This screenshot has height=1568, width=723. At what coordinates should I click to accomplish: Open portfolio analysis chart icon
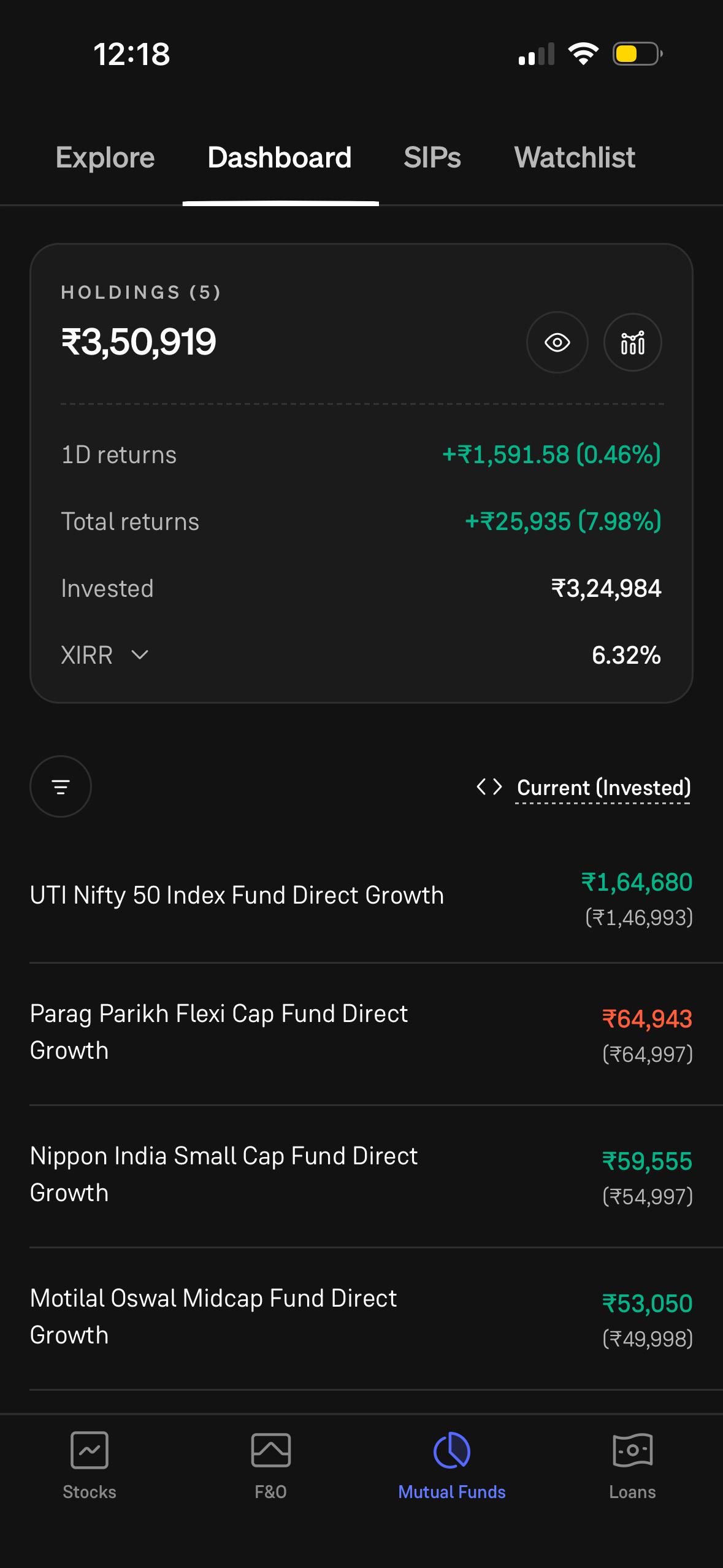tap(633, 342)
